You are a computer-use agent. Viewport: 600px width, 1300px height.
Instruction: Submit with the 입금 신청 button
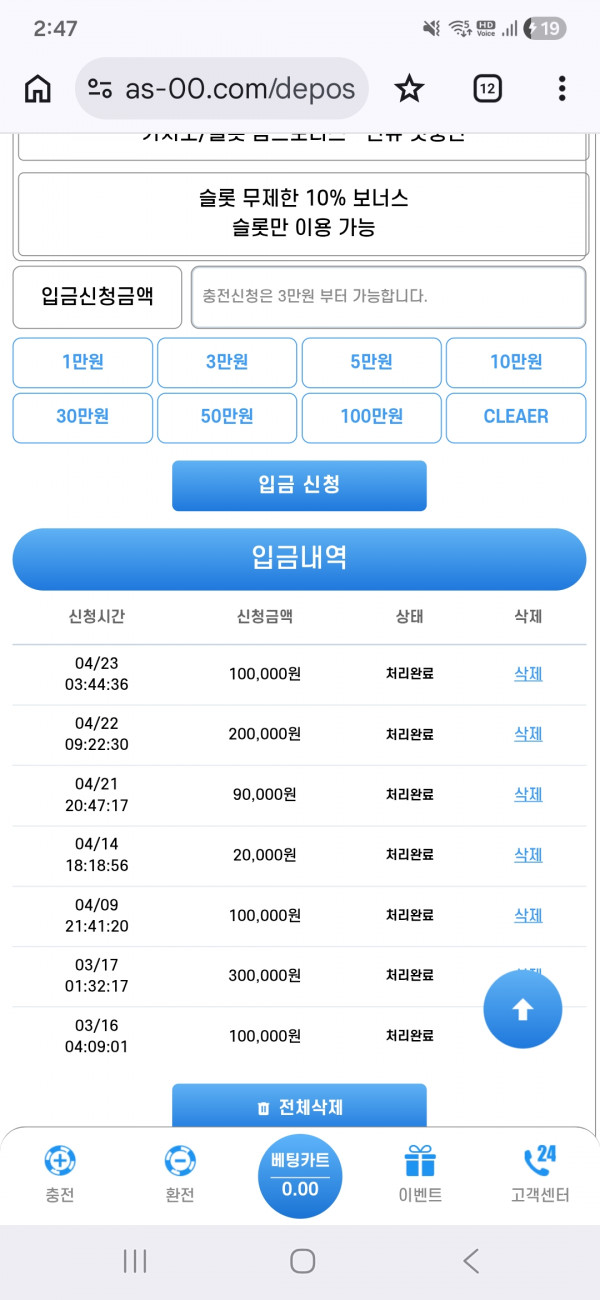coord(299,485)
